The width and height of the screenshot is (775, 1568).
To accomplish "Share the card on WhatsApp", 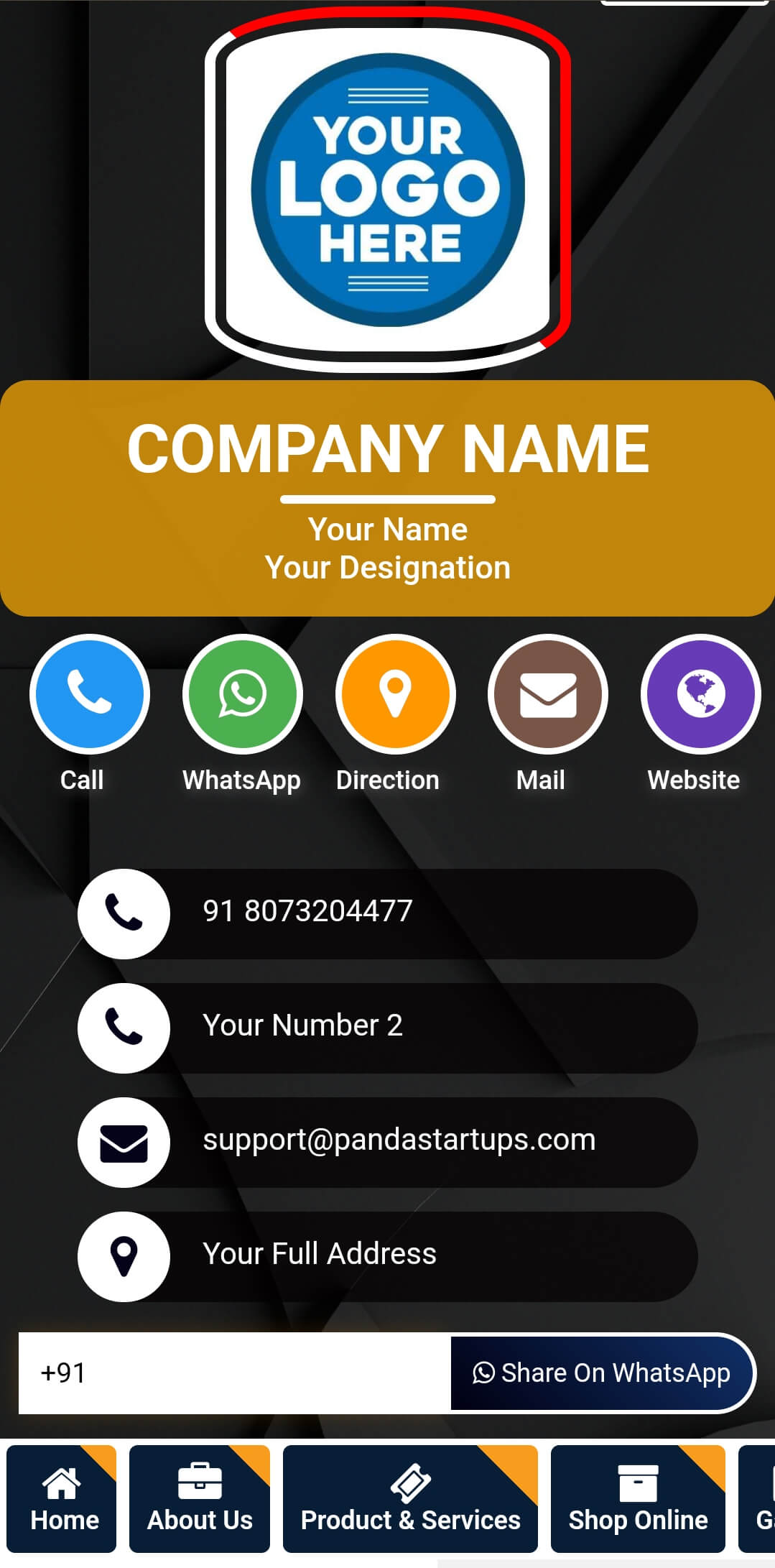I will pyautogui.click(x=602, y=1373).
